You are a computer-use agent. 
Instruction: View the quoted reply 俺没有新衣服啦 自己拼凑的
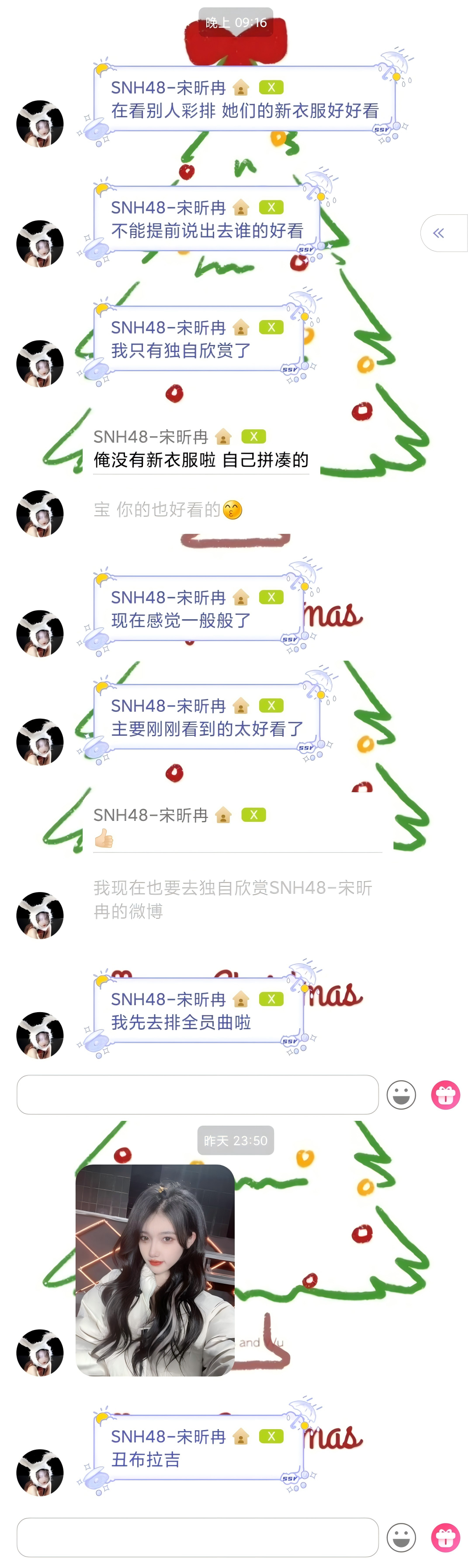click(201, 459)
